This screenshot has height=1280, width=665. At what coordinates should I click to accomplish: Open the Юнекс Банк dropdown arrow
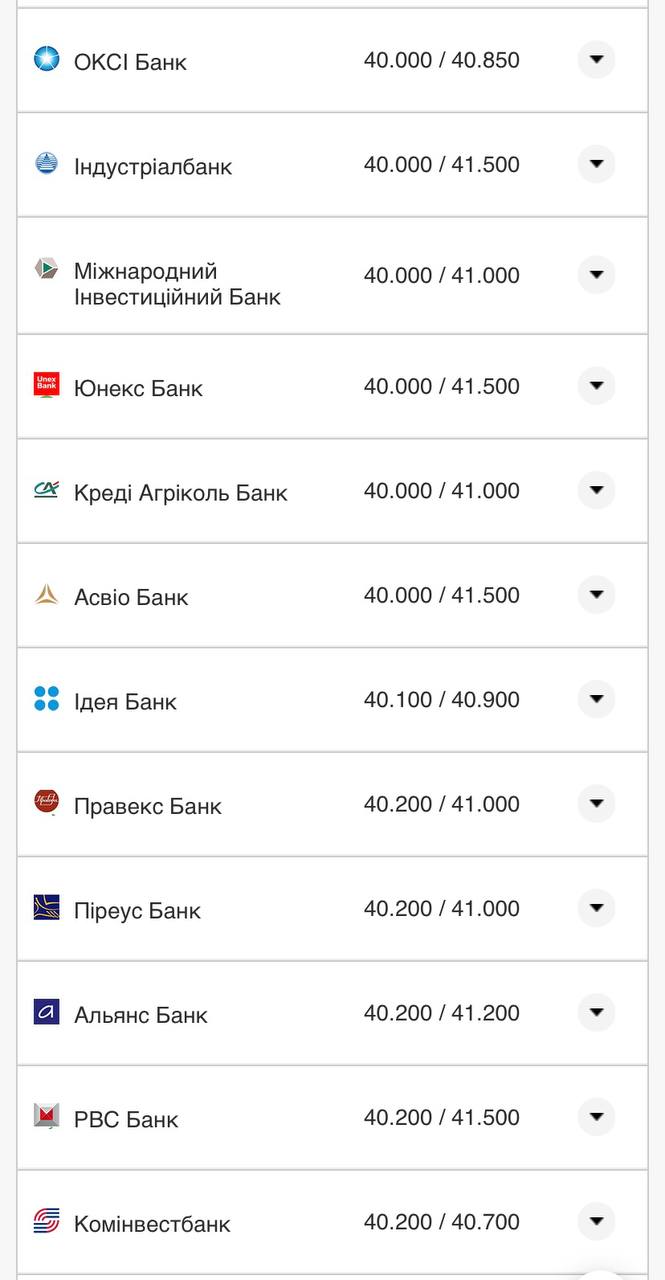pyautogui.click(x=596, y=386)
